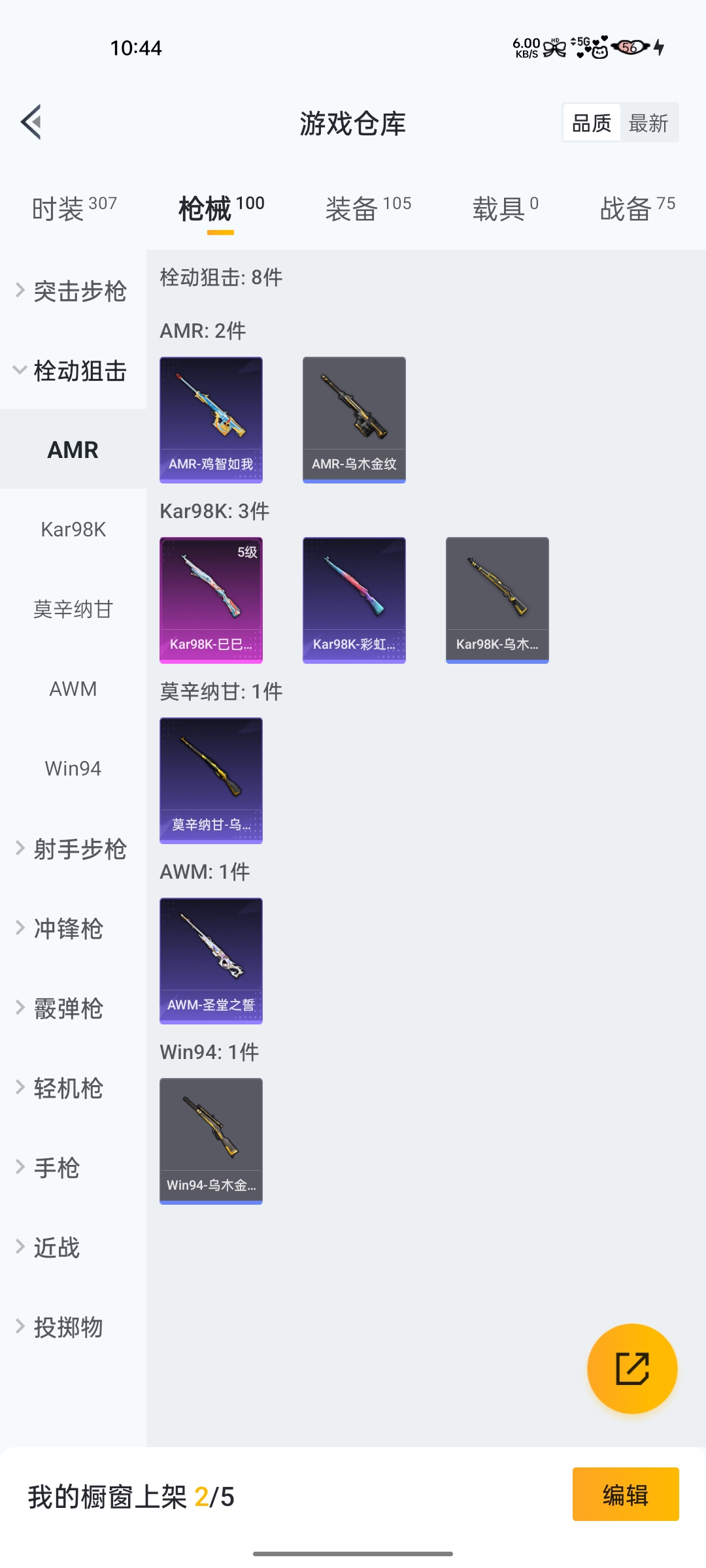
Task: Select the AMR-鸡智如我 weapon thumbnail
Action: [210, 419]
